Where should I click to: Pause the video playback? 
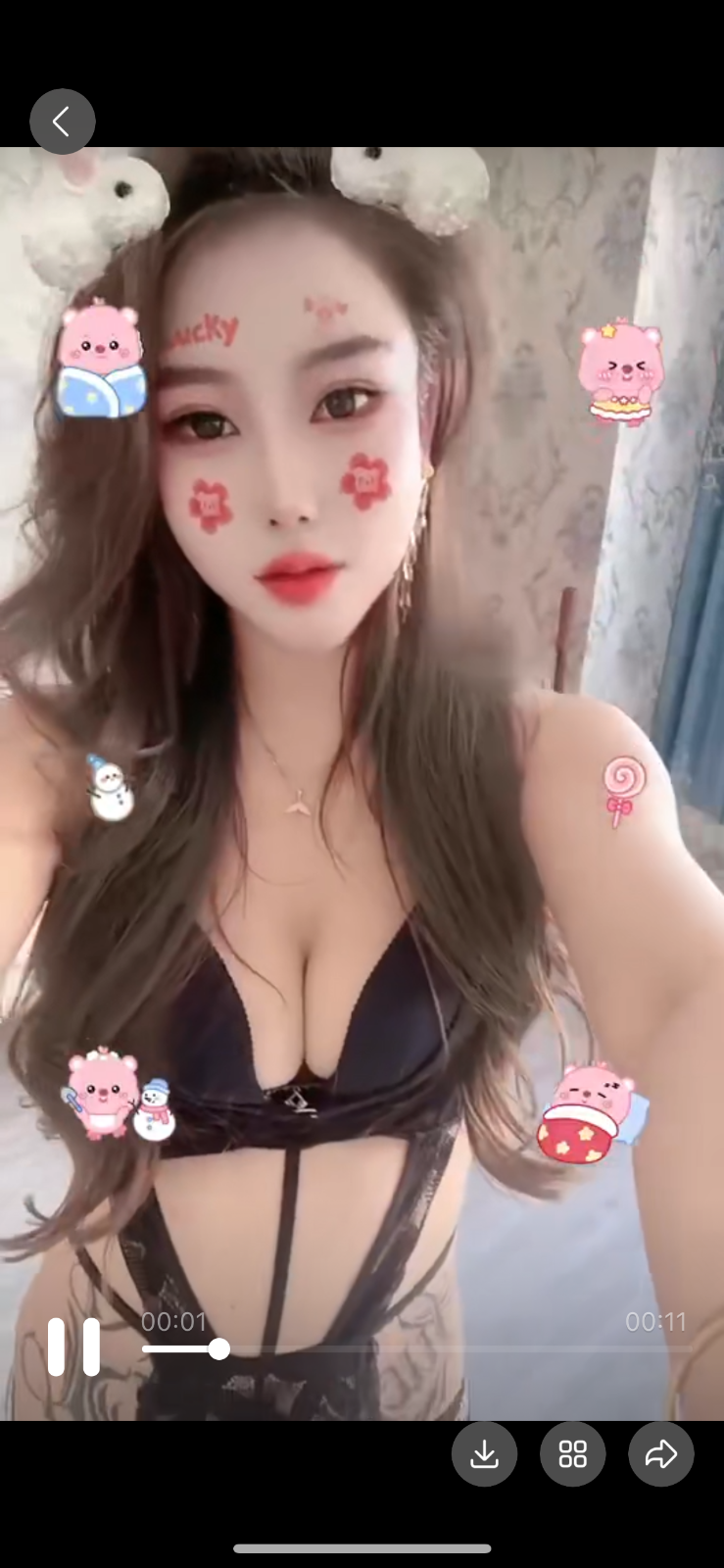pos(73,1347)
